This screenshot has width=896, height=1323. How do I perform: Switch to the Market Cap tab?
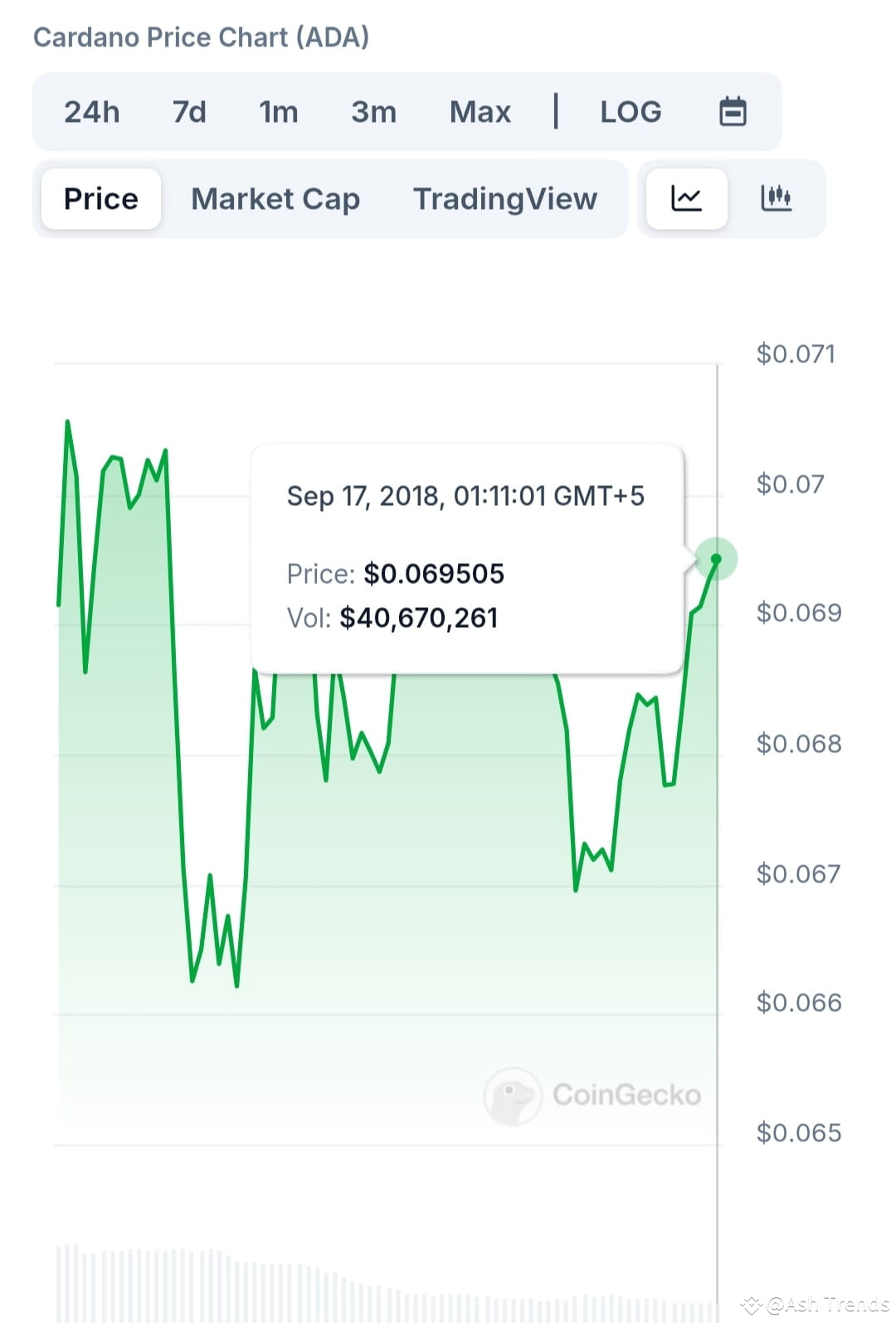point(275,199)
